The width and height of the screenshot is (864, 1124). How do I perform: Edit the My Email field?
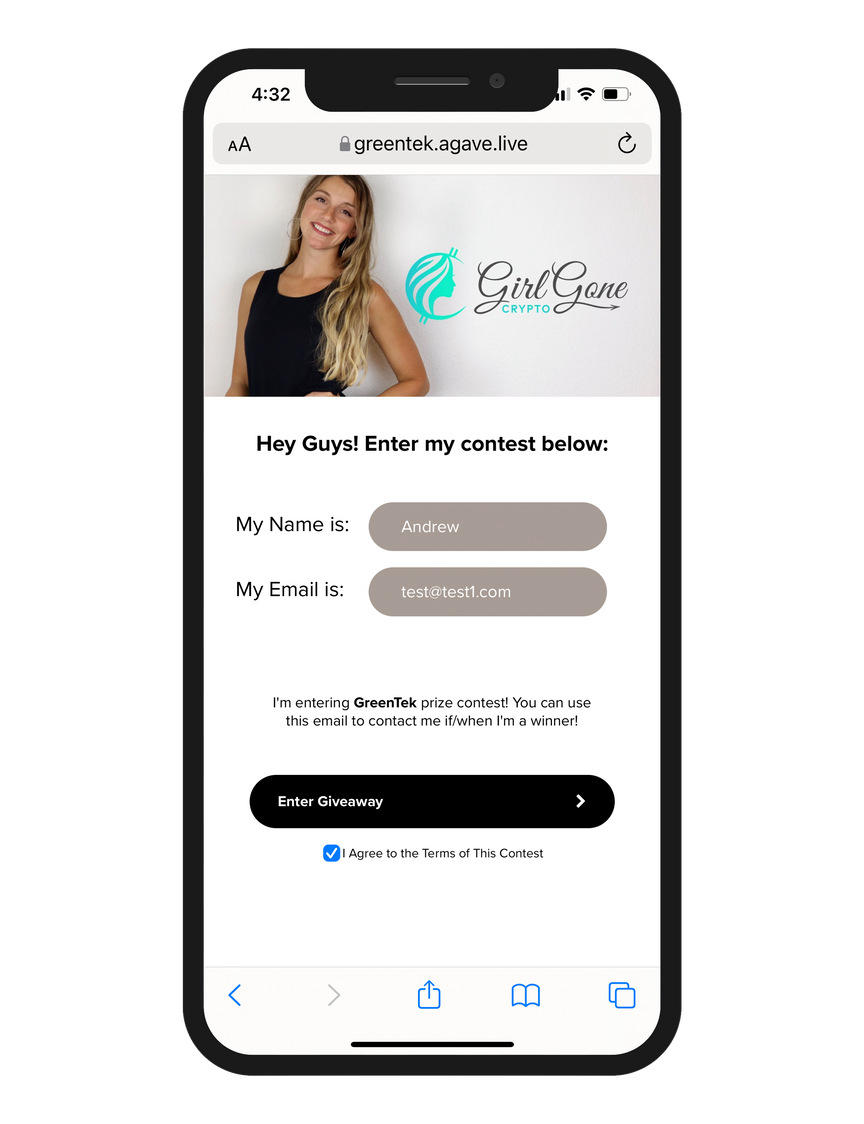point(487,592)
